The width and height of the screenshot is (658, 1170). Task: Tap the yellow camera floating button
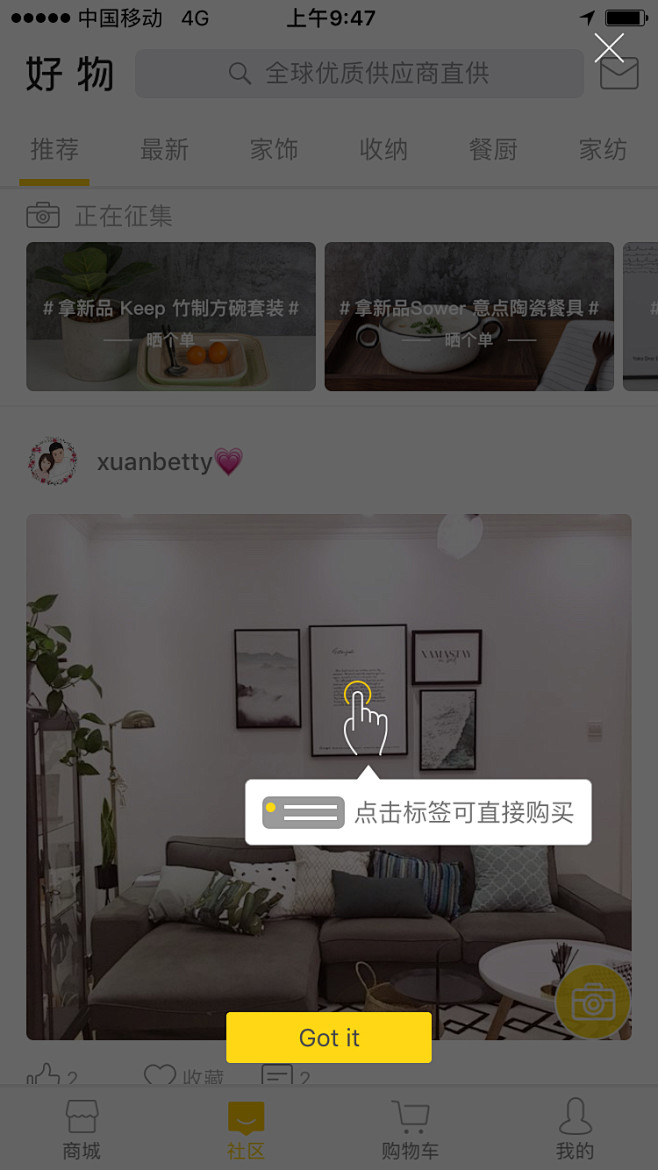(x=592, y=1001)
